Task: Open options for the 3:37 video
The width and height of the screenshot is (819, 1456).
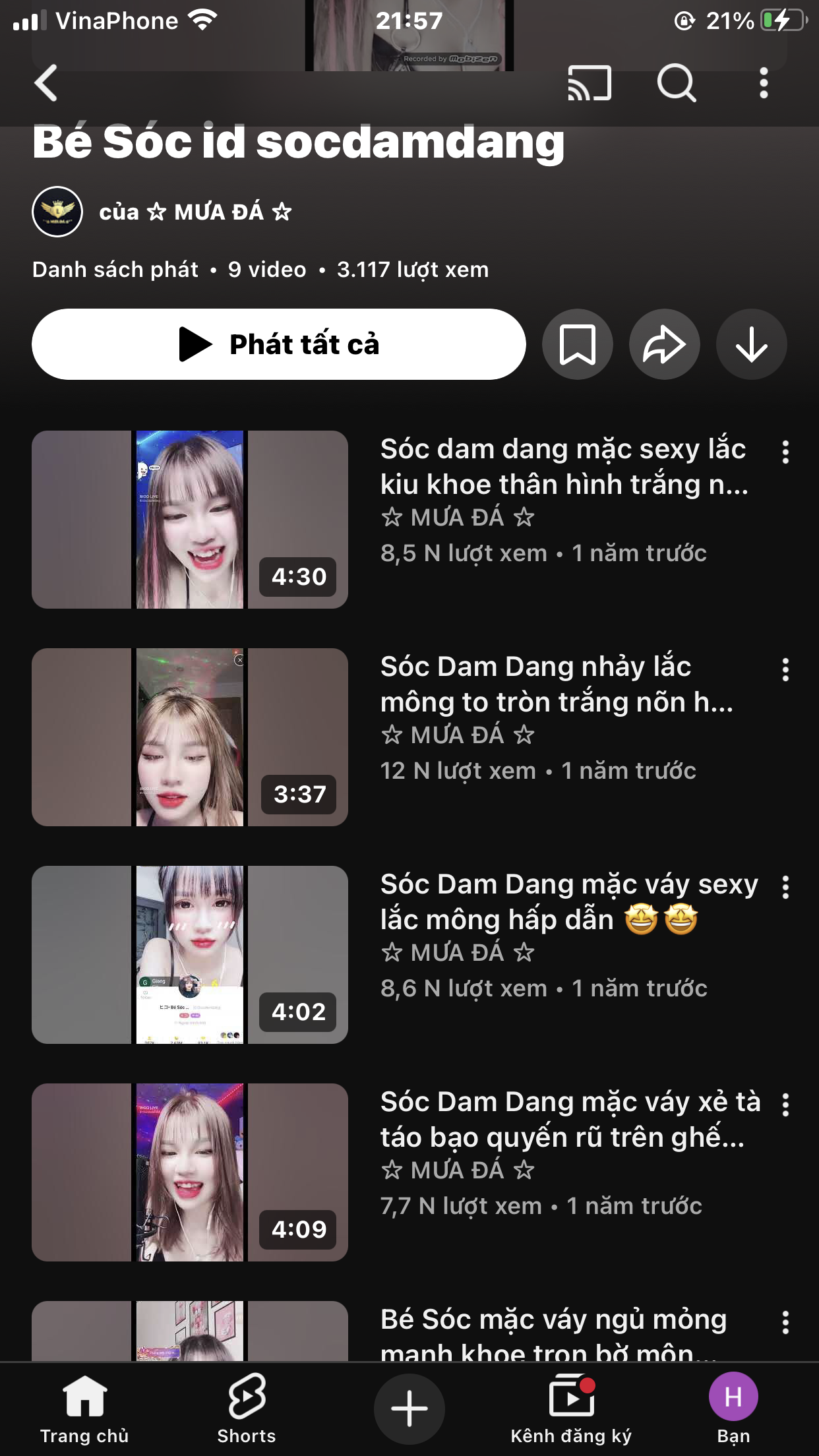Action: [x=785, y=670]
